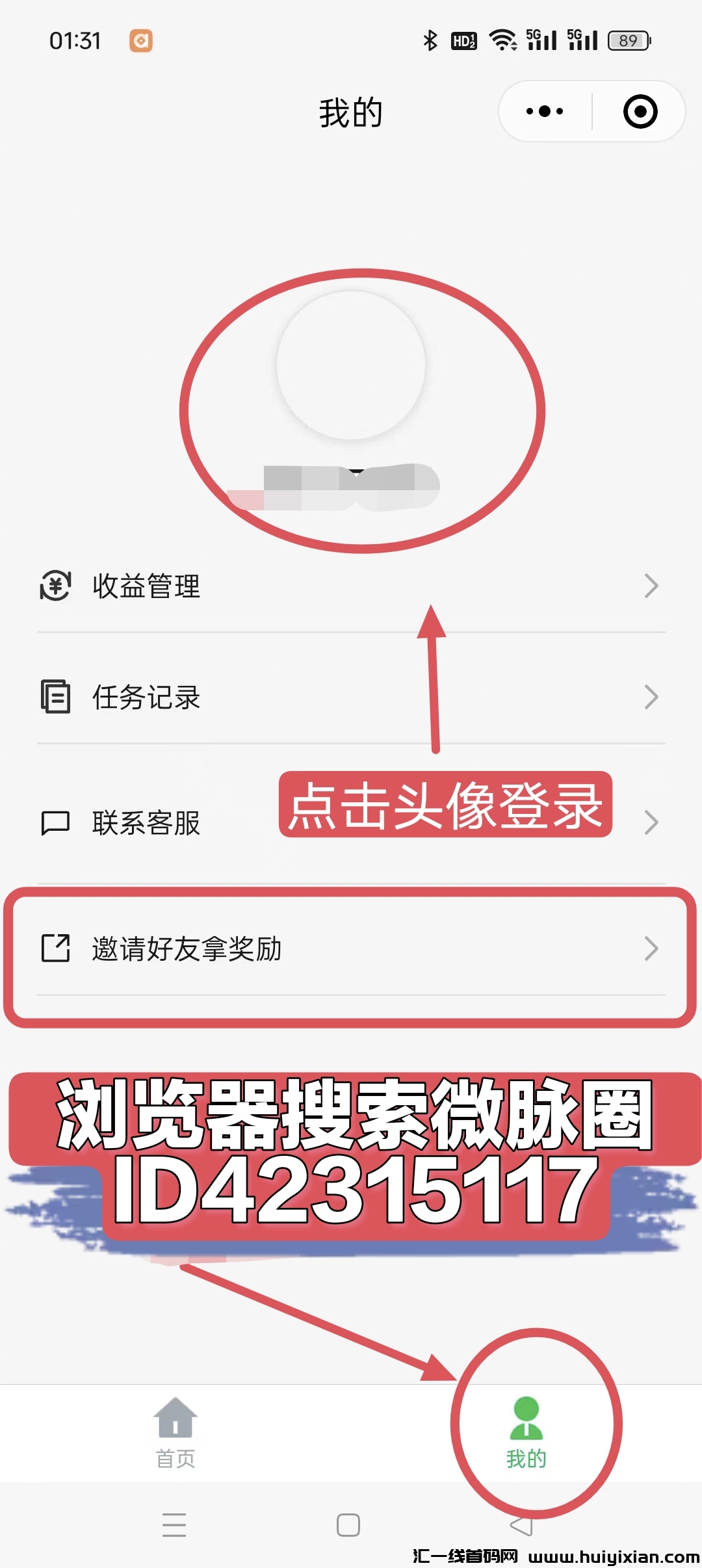Go to the system home screen

[x=348, y=1524]
